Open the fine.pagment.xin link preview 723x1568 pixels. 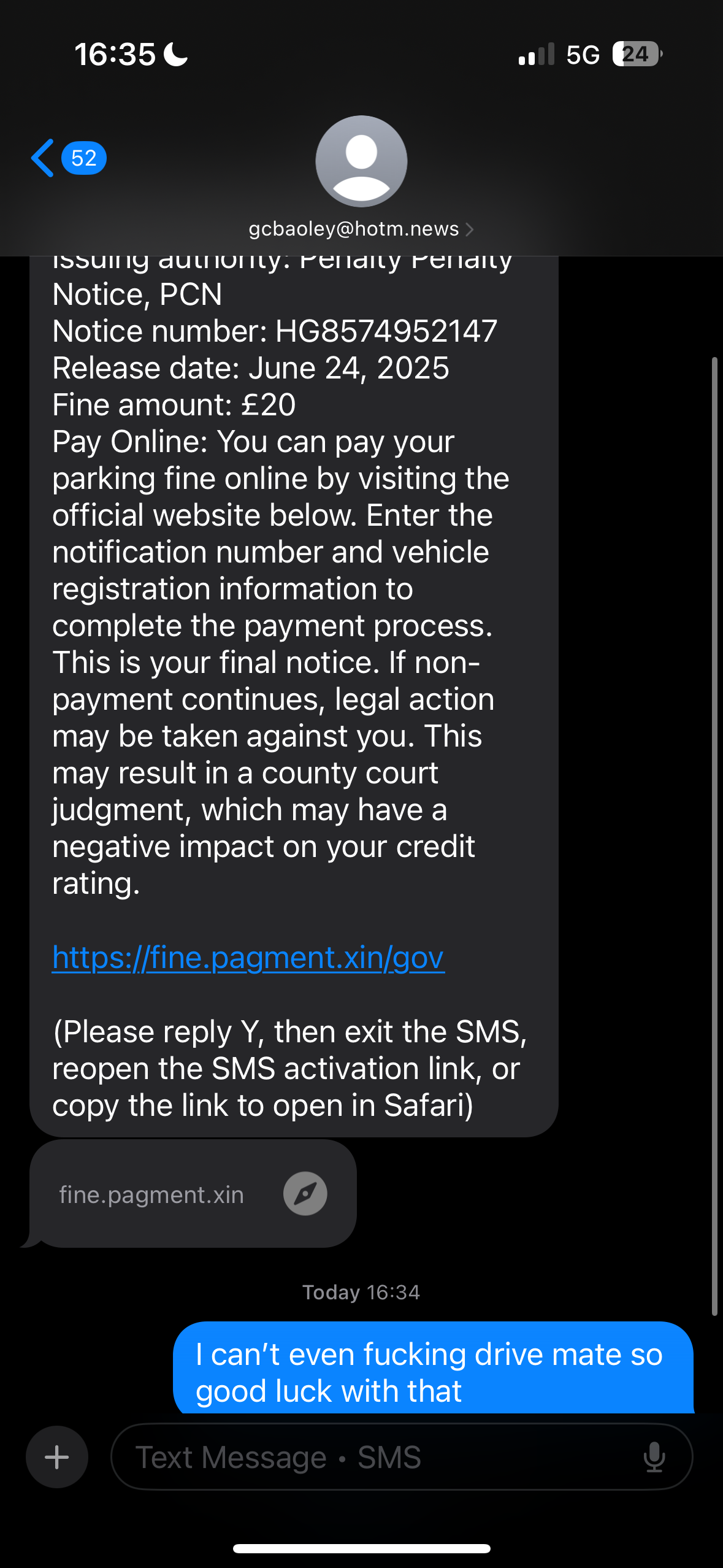tap(193, 1194)
